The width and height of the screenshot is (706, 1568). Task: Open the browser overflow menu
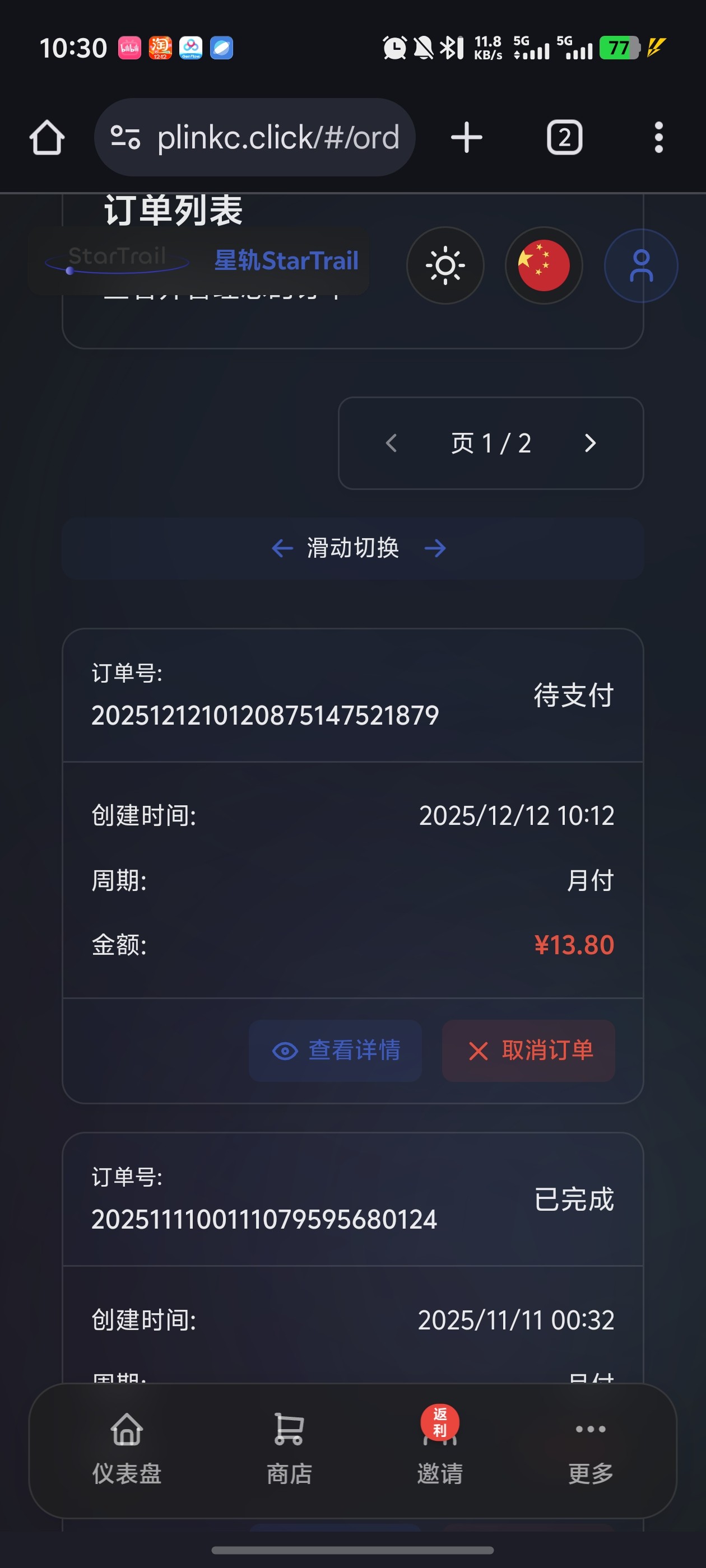[658, 138]
